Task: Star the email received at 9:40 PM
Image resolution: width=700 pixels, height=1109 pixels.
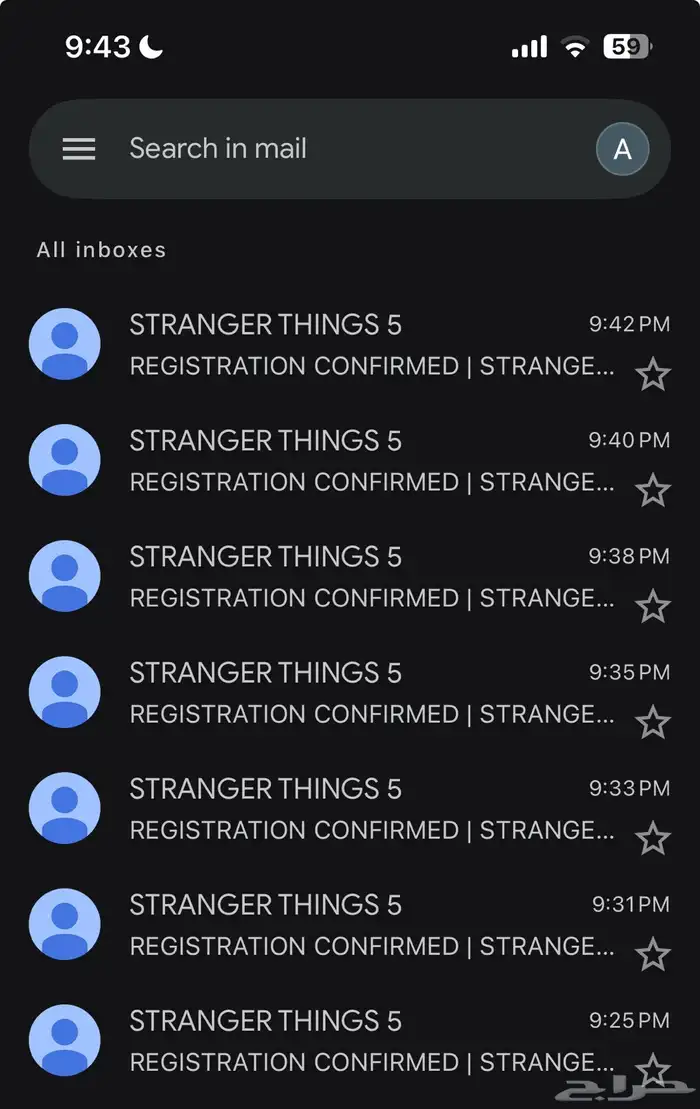Action: point(653,491)
